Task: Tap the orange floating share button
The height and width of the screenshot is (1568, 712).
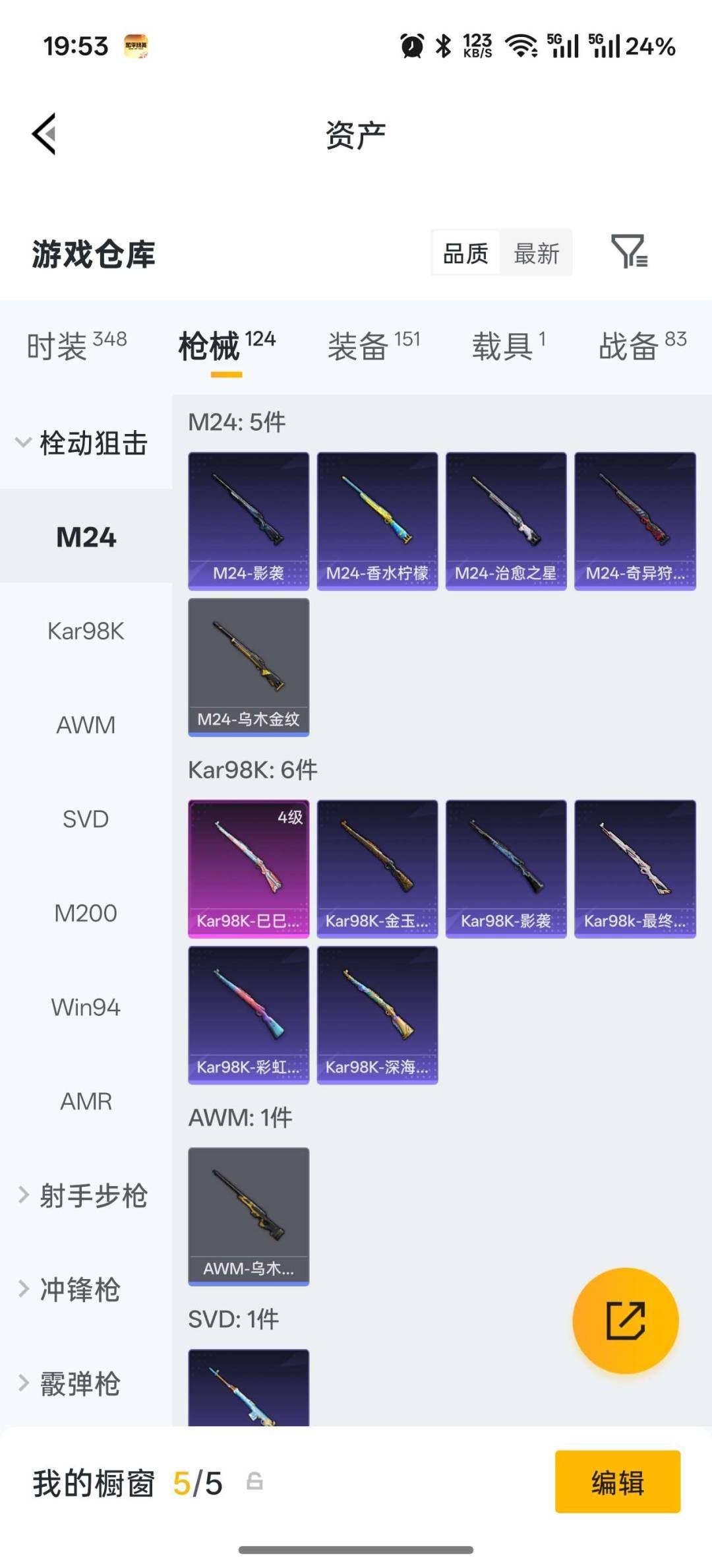Action: (625, 1321)
